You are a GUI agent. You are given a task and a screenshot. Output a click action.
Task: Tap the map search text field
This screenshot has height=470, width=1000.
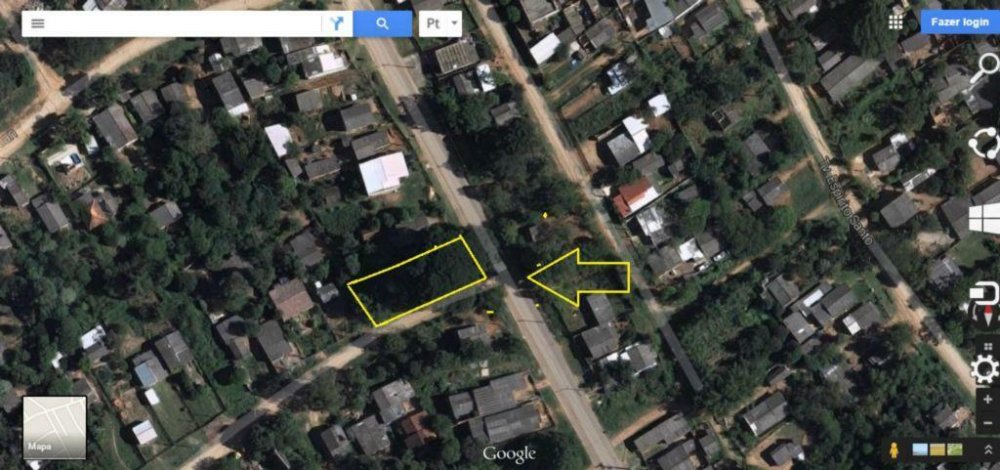[x=180, y=23]
